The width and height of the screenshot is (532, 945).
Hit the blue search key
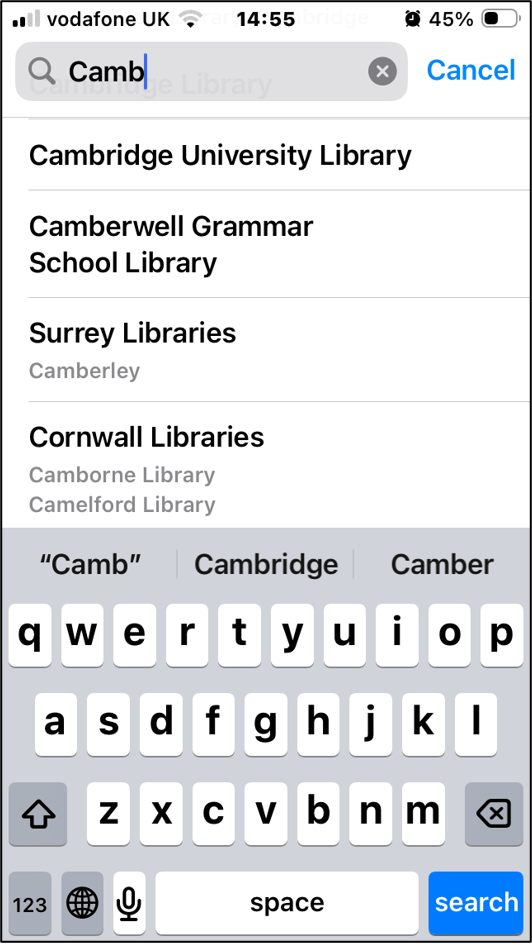click(476, 903)
